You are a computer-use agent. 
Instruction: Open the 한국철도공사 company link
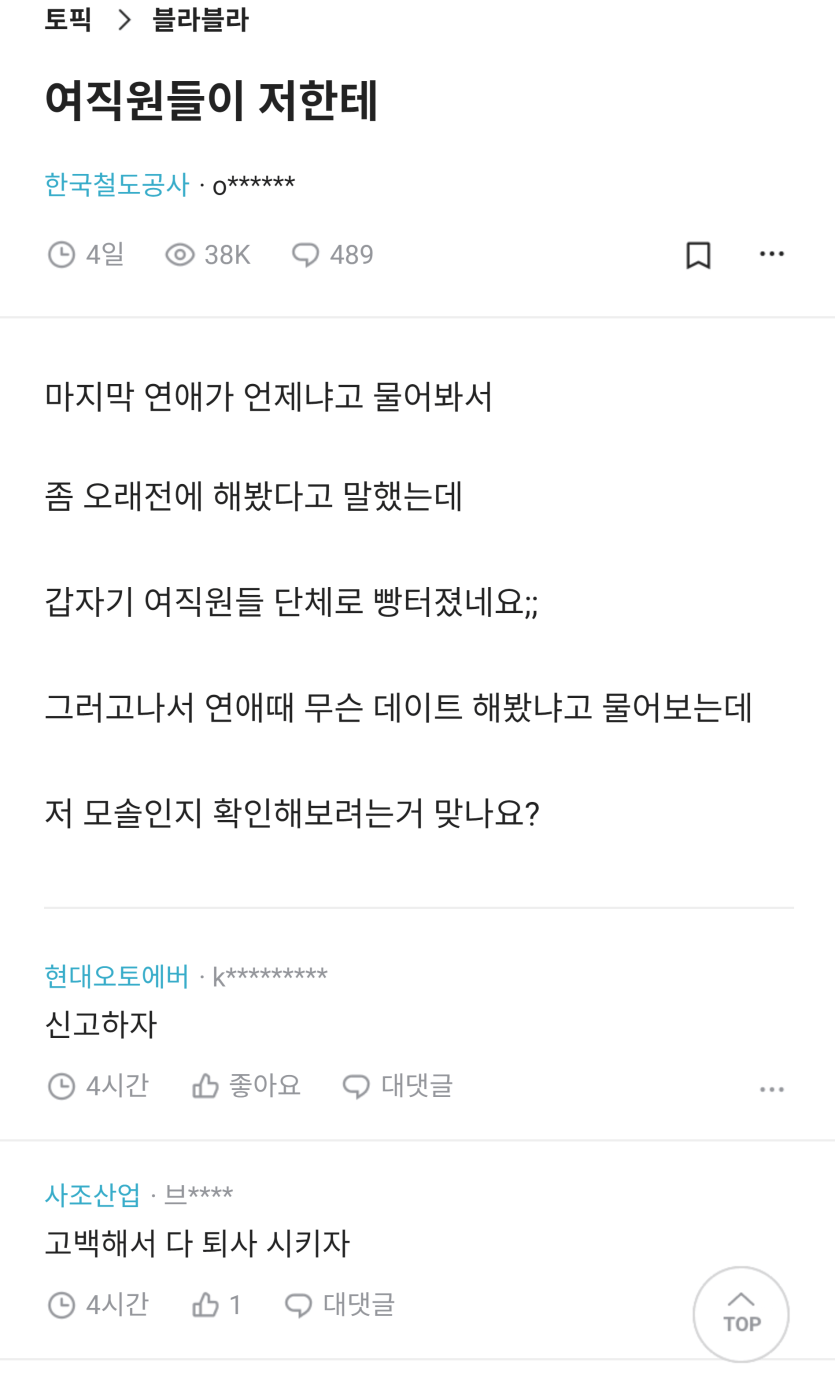116,184
